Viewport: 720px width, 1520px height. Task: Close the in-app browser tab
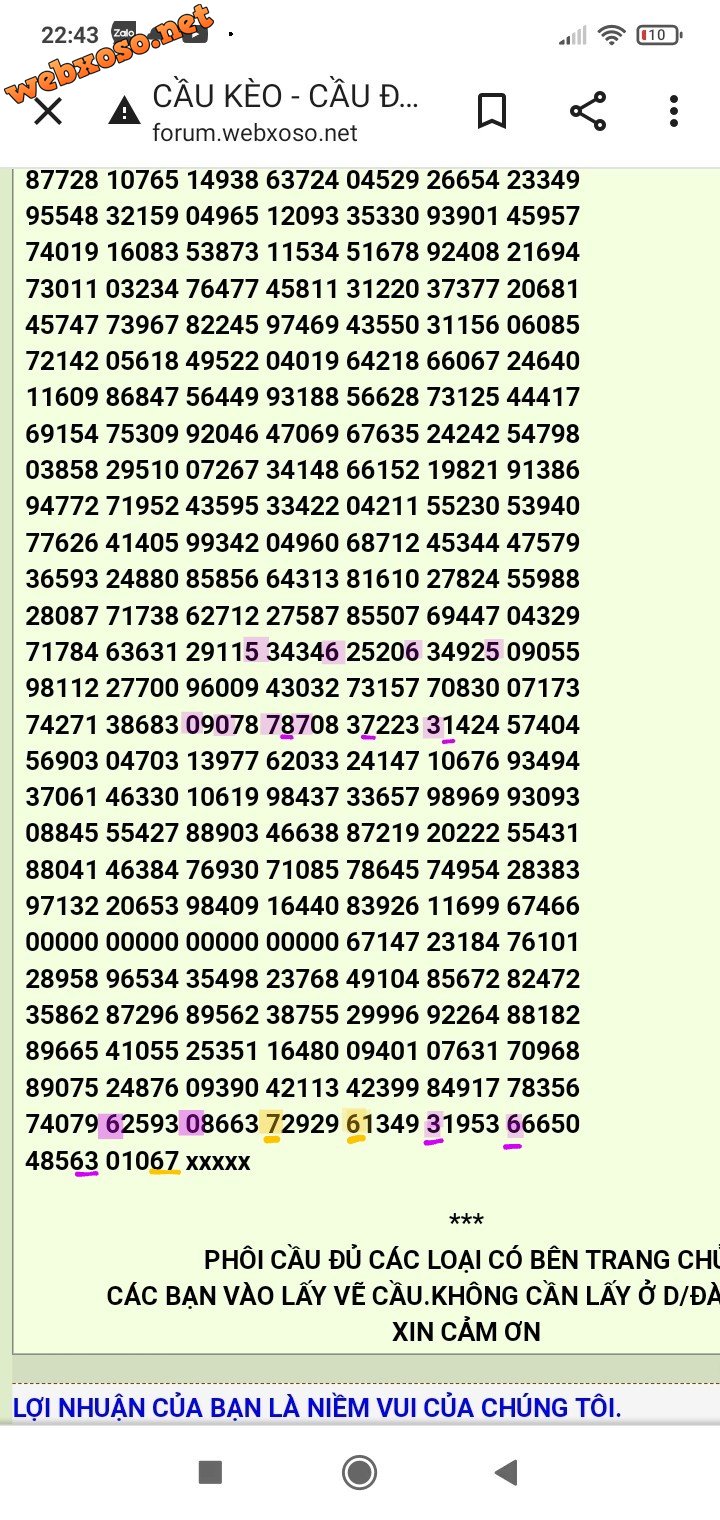48,111
